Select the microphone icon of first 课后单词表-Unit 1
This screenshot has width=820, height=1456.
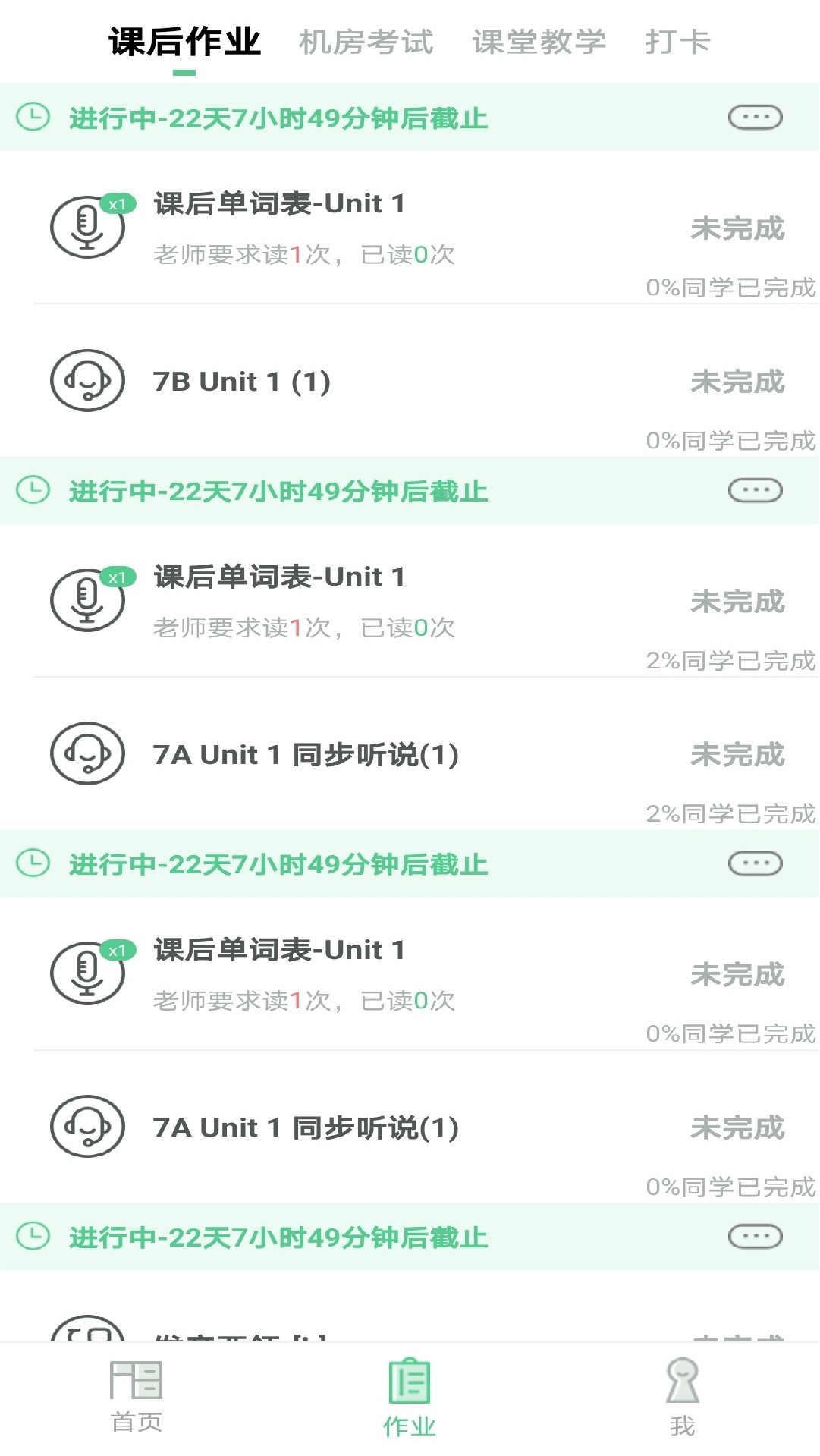tap(86, 226)
